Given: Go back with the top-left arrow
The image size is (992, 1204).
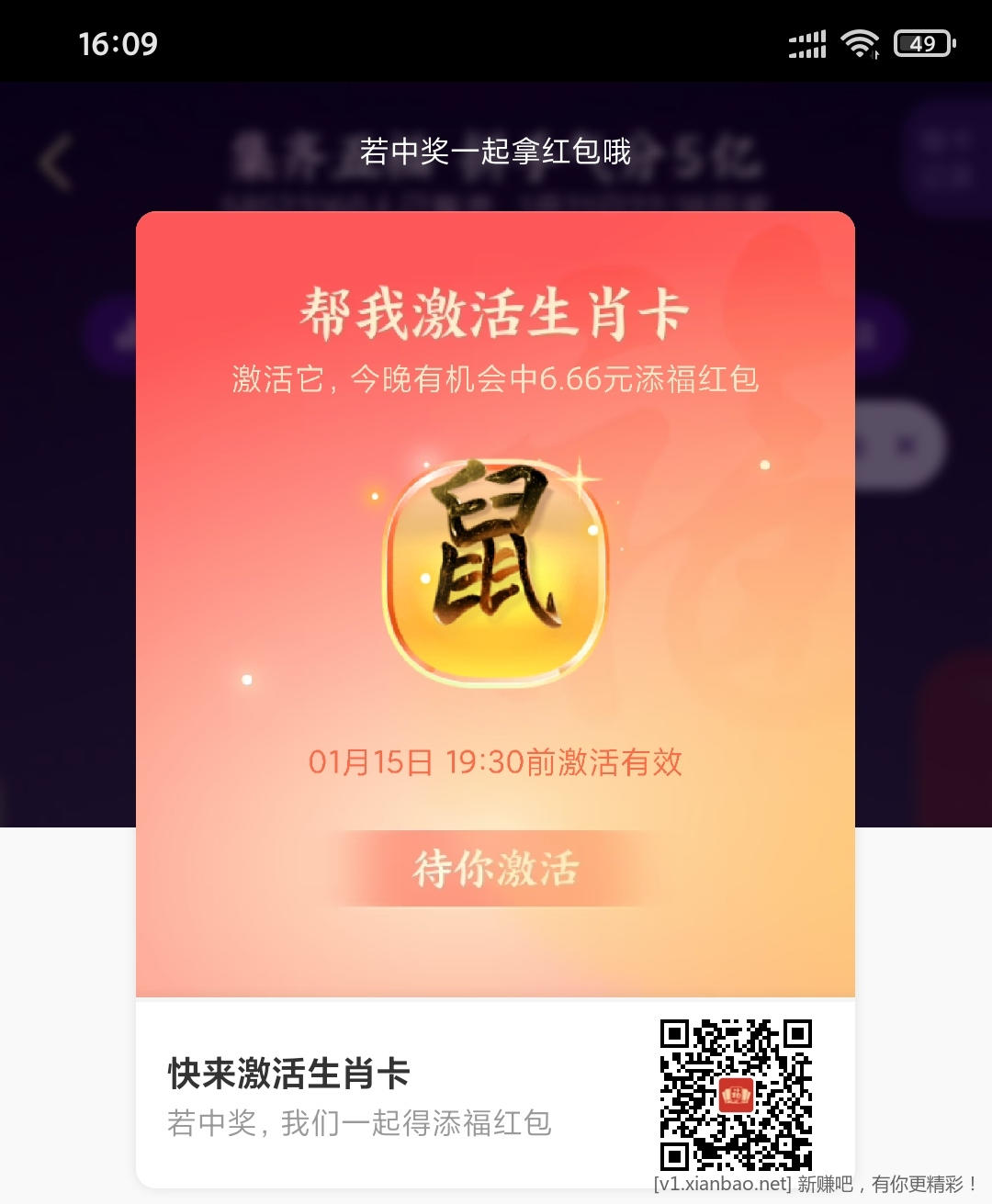Looking at the screenshot, I should pyautogui.click(x=56, y=163).
